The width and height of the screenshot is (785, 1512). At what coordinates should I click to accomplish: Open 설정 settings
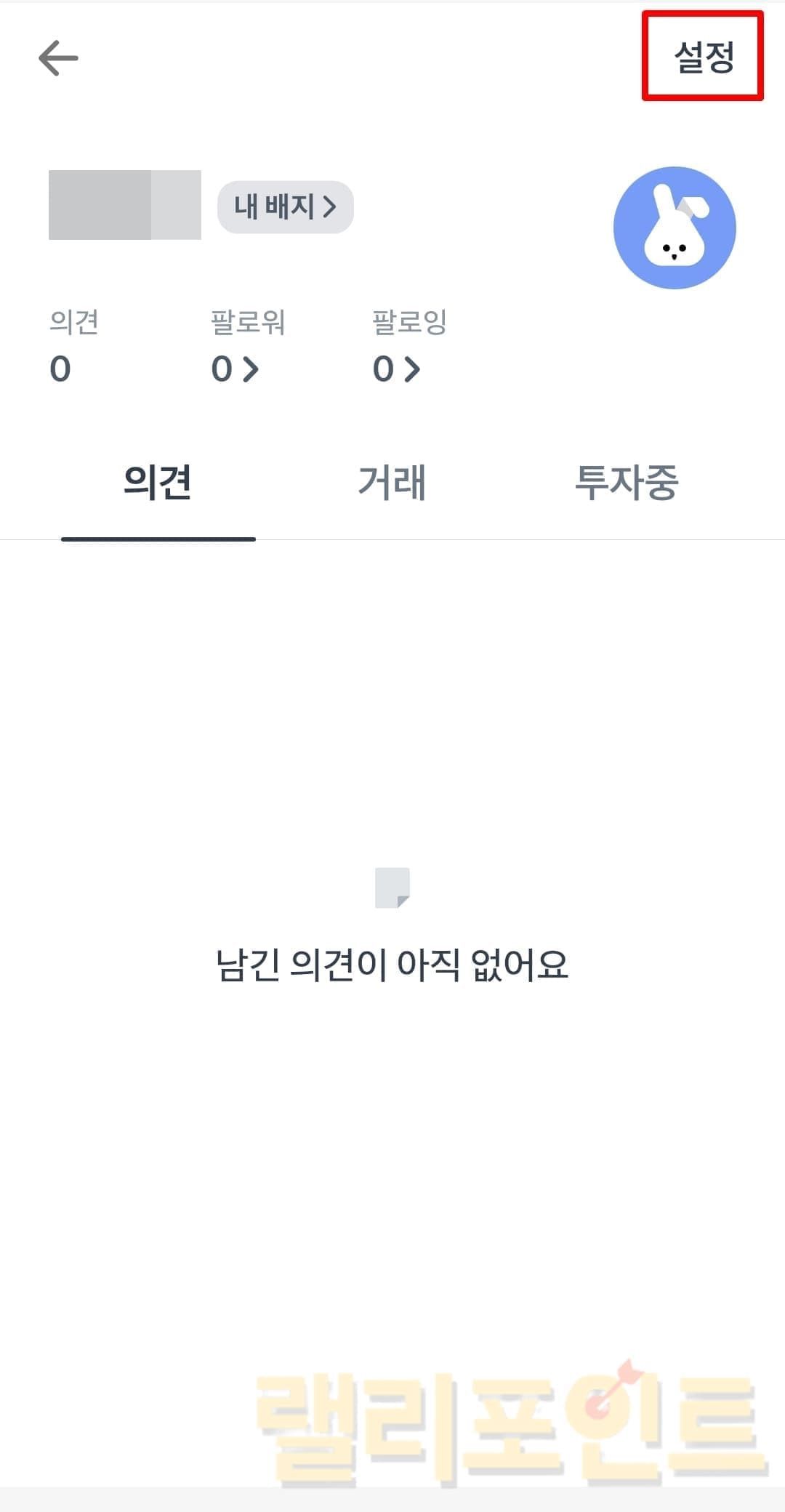[x=703, y=57]
